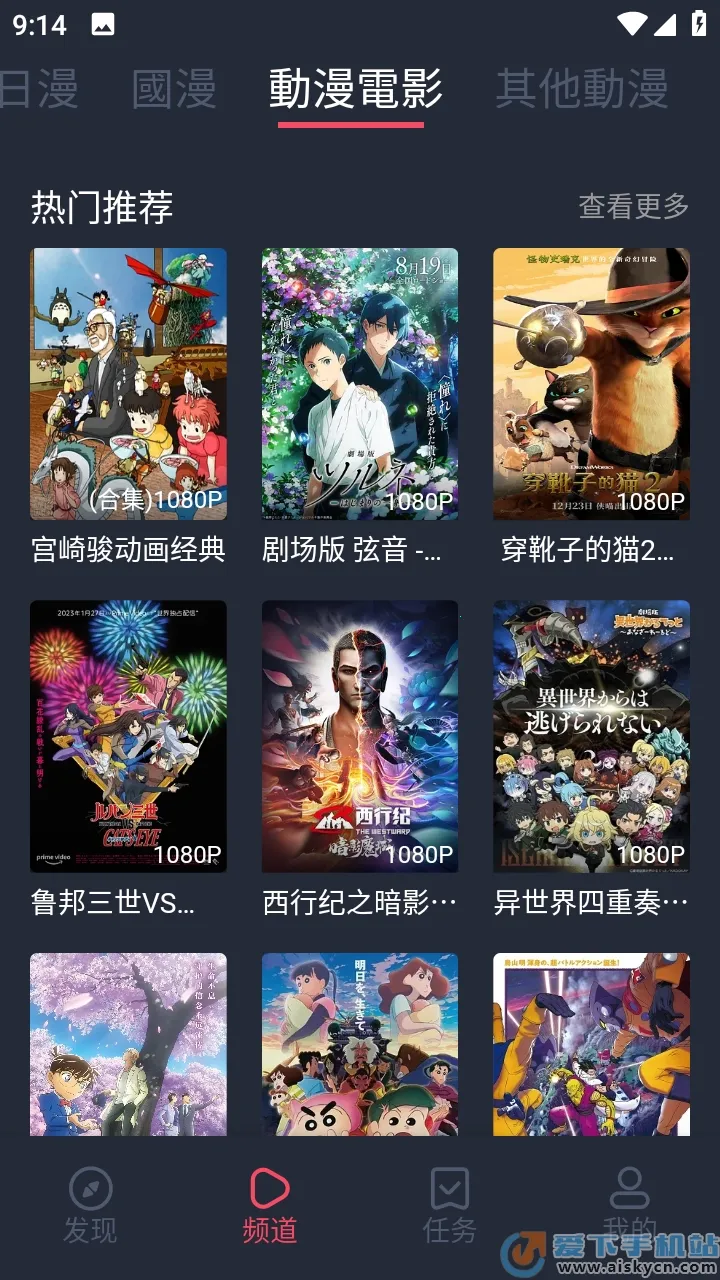
Task: Open the 任务 tab
Action: pyautogui.click(x=450, y=1207)
